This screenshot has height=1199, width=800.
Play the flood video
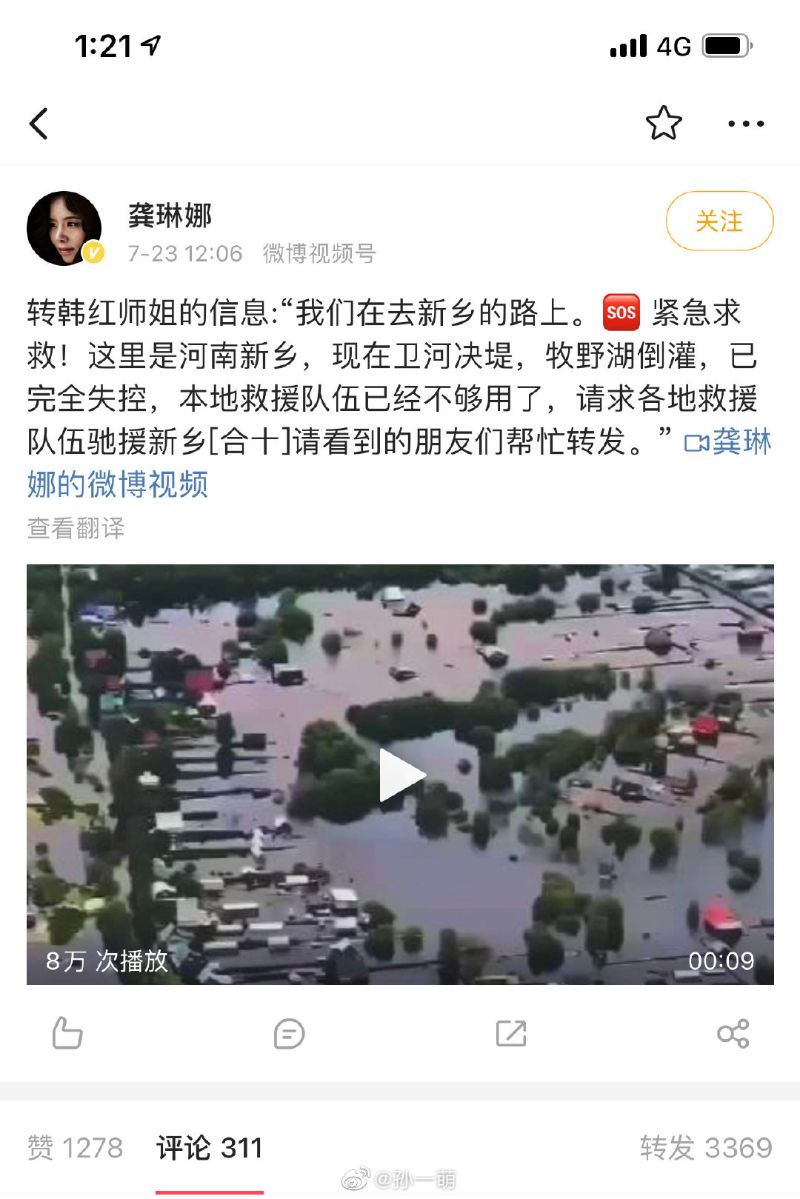point(401,775)
